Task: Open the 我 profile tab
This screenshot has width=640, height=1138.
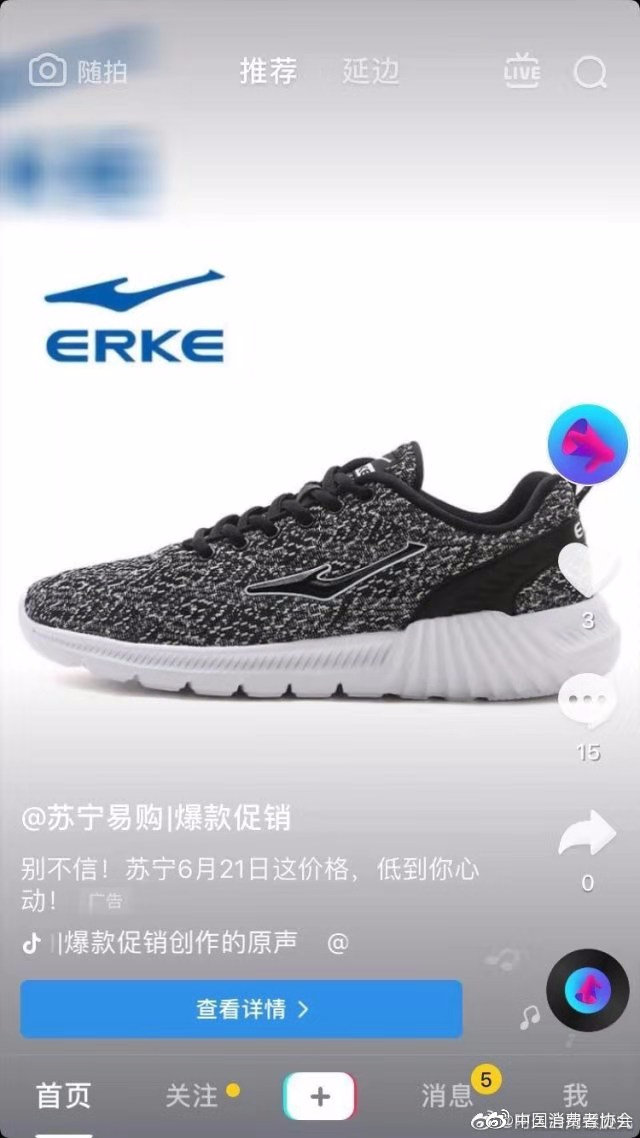Action: 575,1095
